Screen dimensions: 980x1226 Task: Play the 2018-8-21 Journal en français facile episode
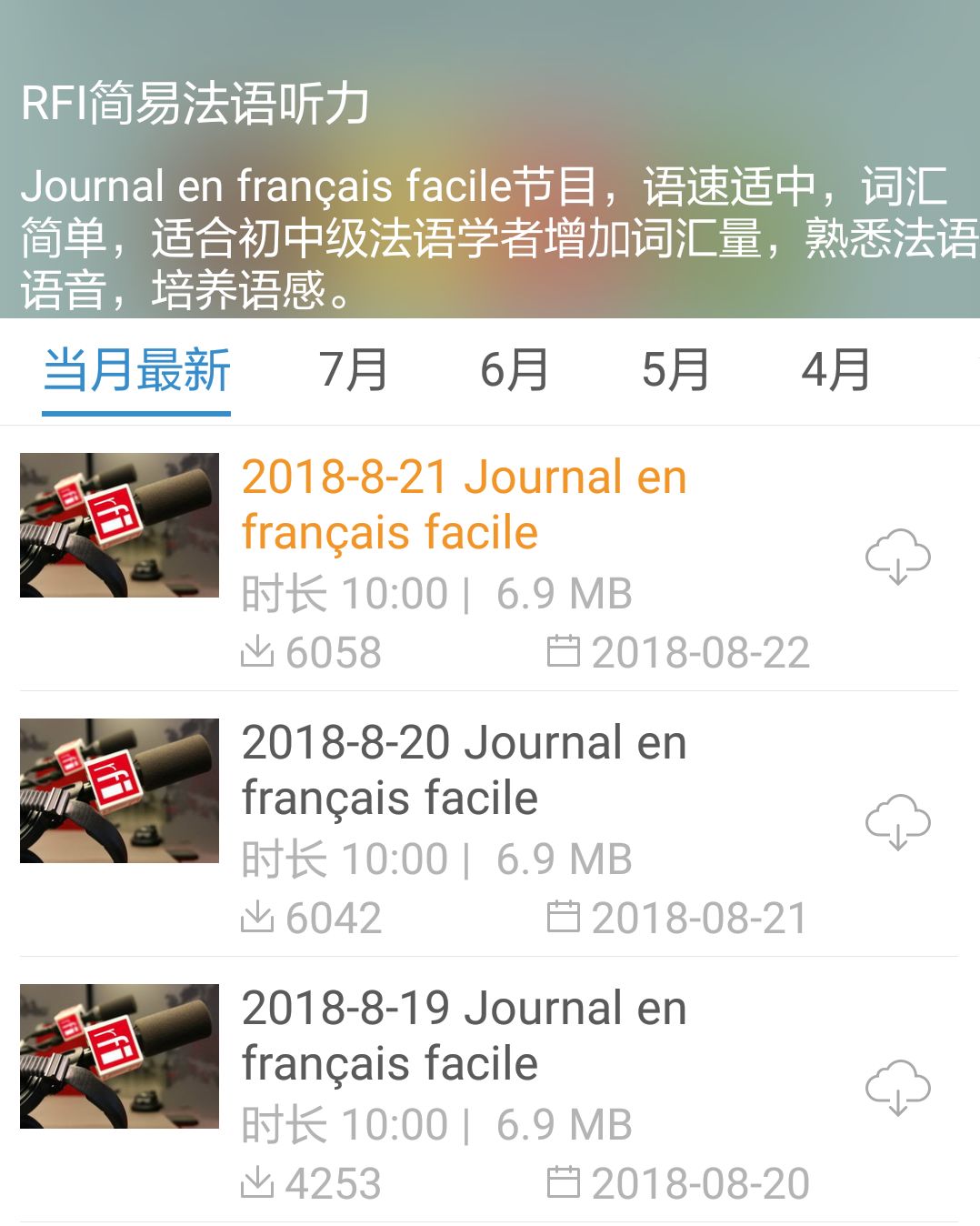coord(464,505)
